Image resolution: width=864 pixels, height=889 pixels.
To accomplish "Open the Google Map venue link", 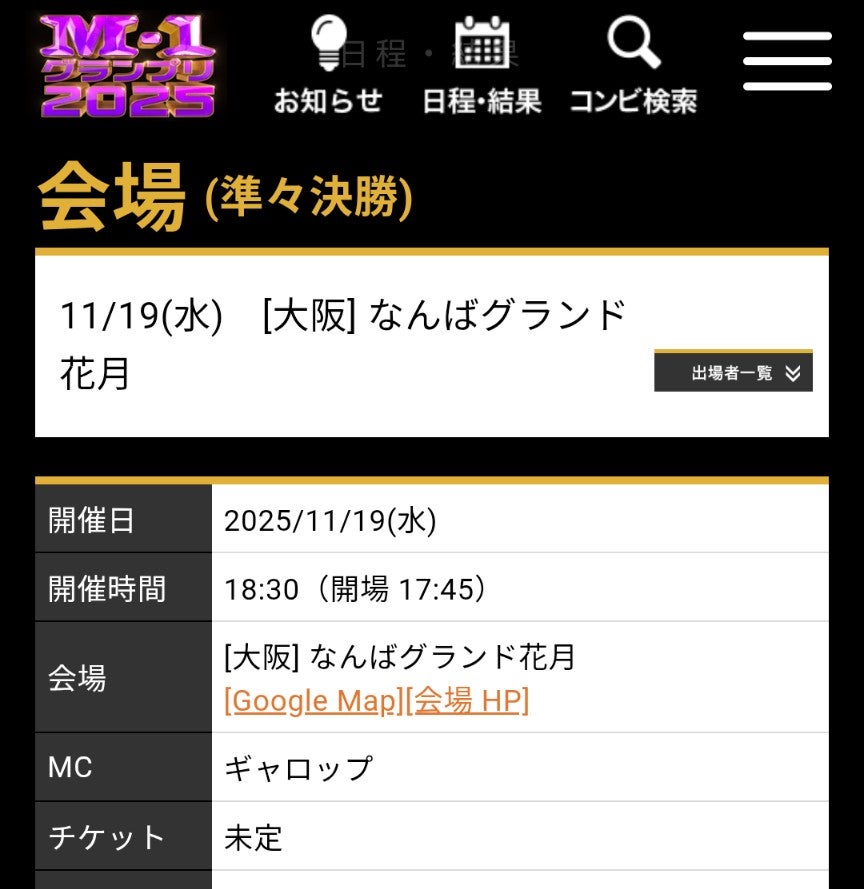I will coord(313,701).
